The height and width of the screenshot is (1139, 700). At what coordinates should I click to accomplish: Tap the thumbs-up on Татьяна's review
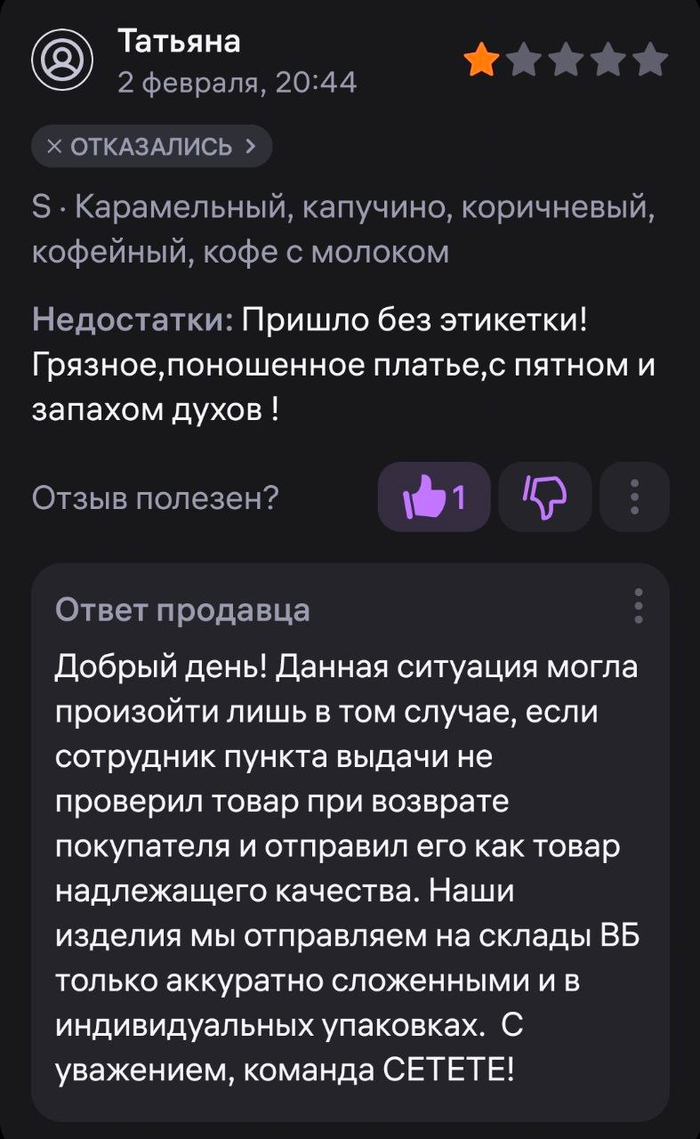coord(433,497)
